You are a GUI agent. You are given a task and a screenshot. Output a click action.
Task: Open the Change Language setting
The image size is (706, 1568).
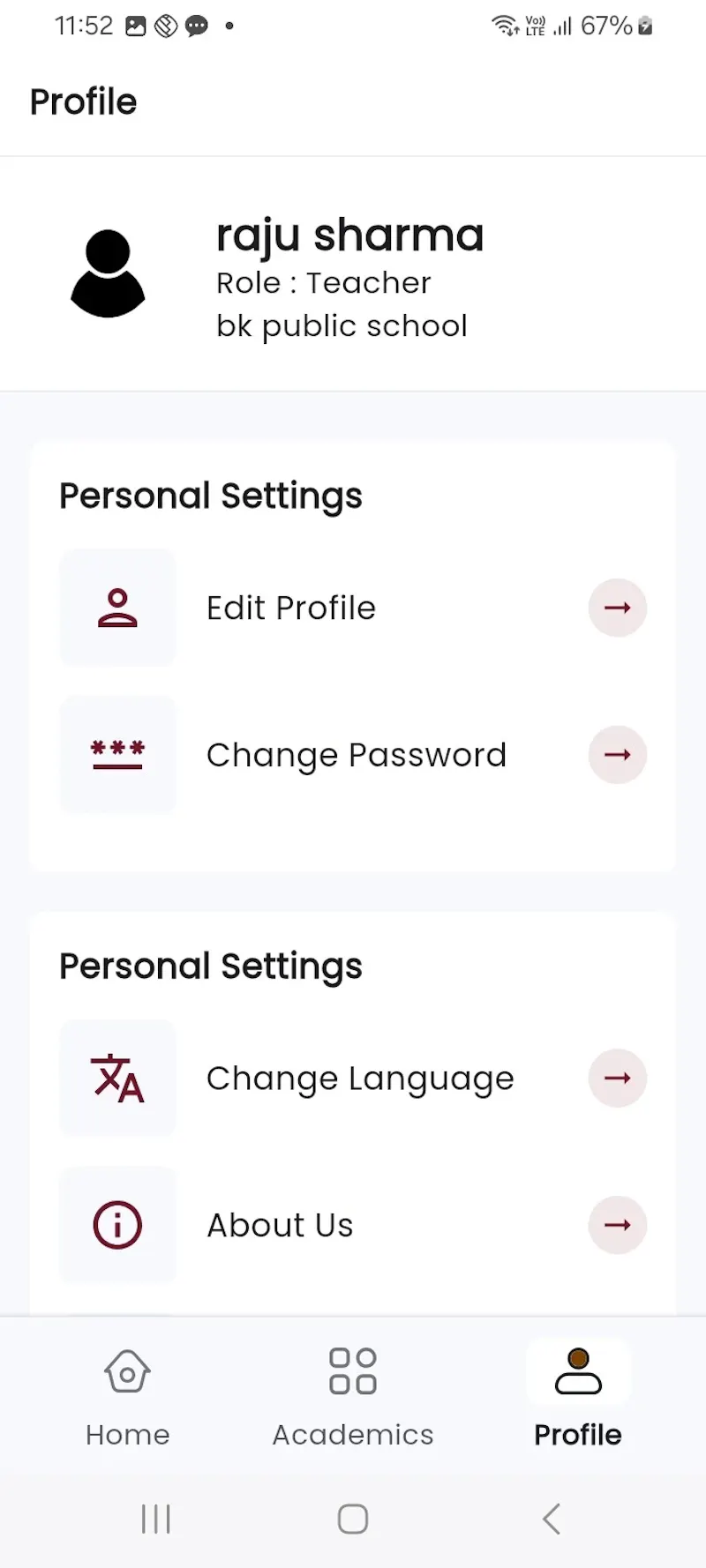click(353, 1078)
